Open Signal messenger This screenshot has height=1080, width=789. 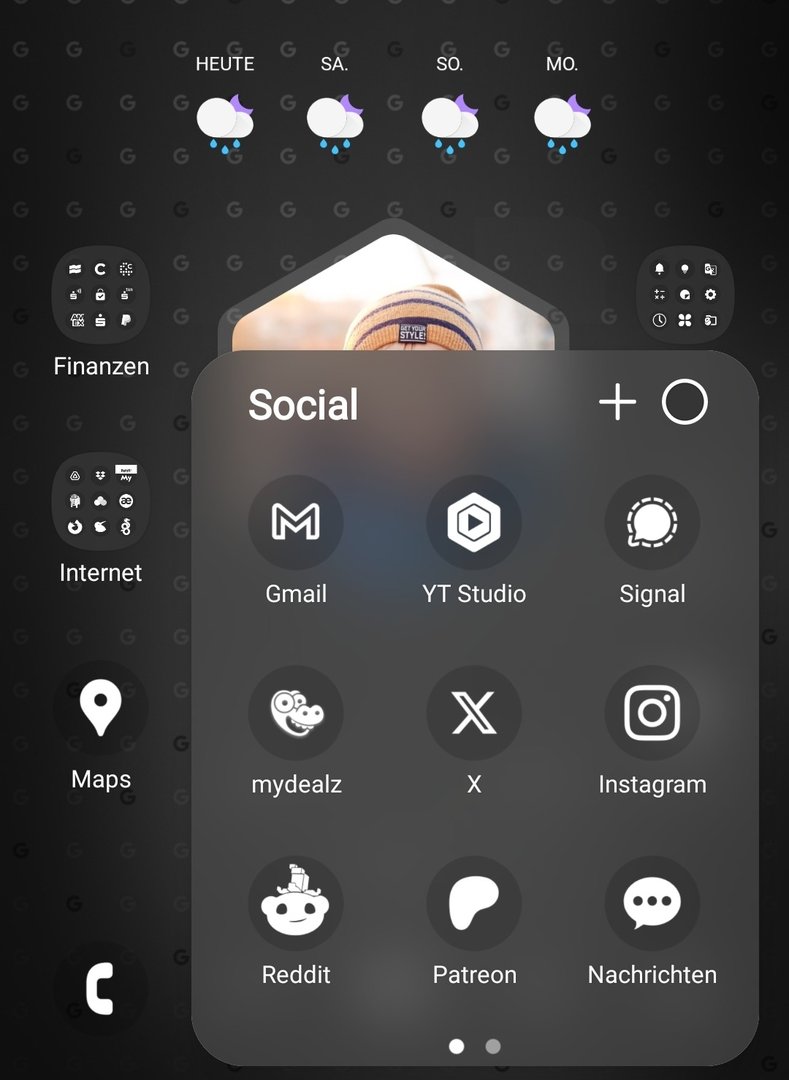pyautogui.click(x=652, y=523)
